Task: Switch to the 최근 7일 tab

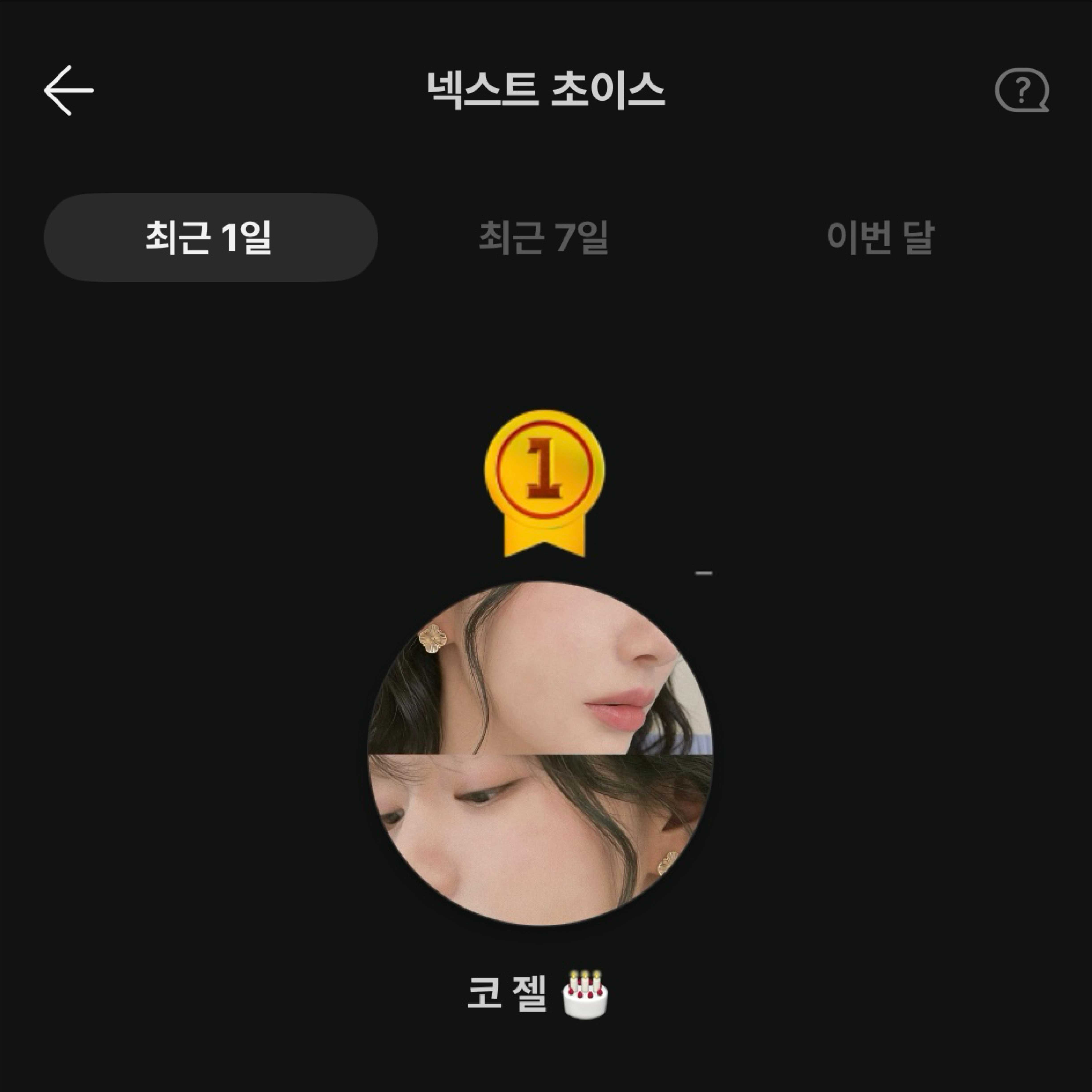Action: [x=544, y=237]
